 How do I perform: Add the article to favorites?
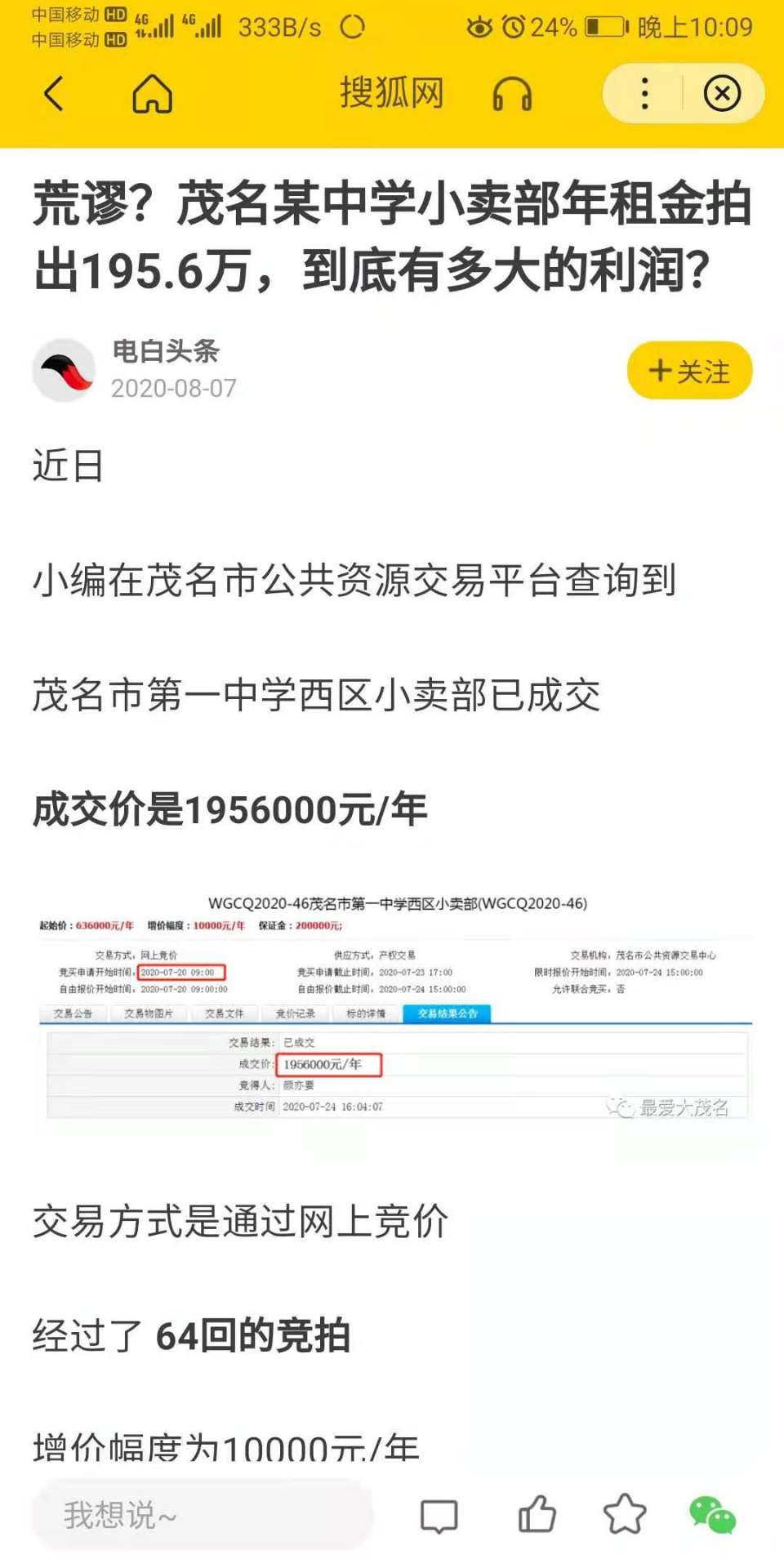click(x=625, y=1514)
